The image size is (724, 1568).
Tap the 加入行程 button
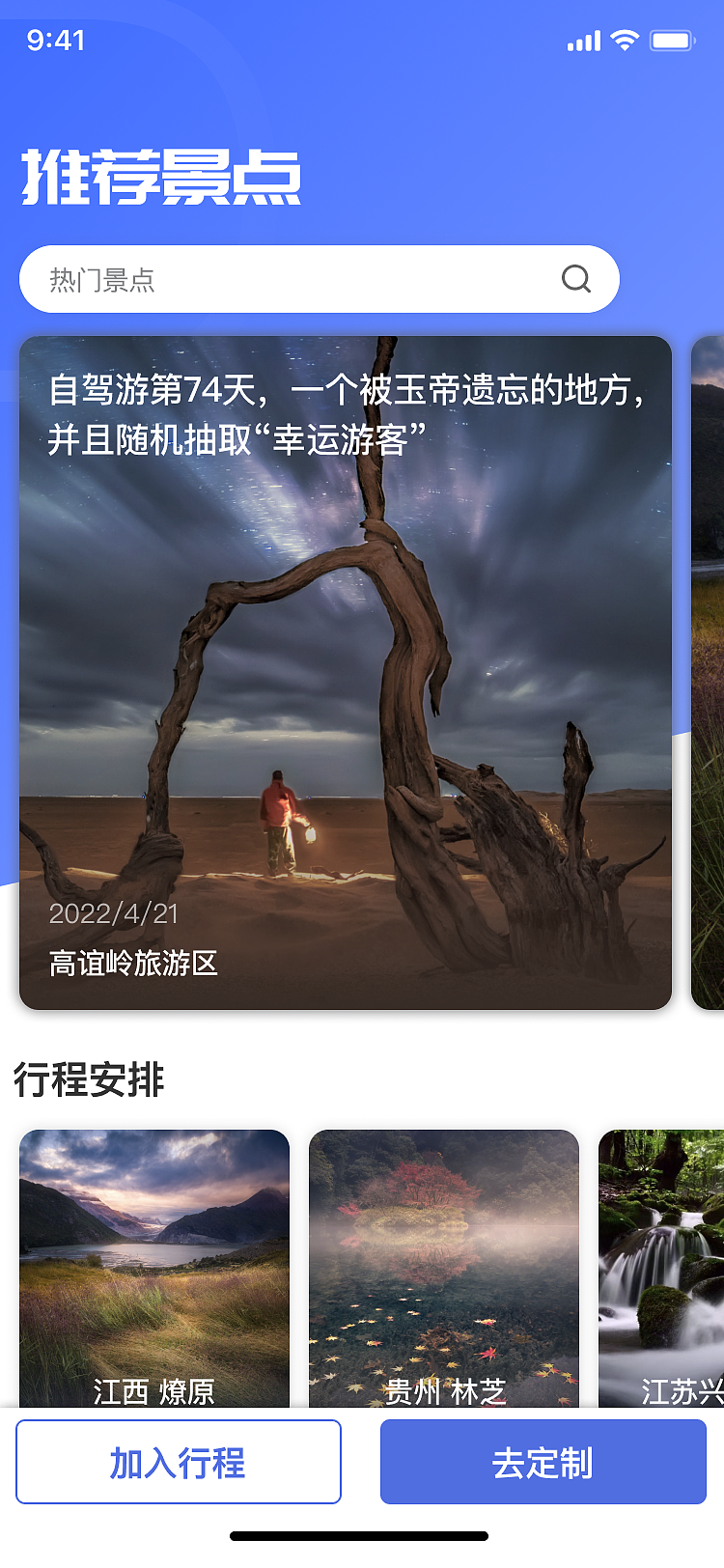[x=180, y=1461]
